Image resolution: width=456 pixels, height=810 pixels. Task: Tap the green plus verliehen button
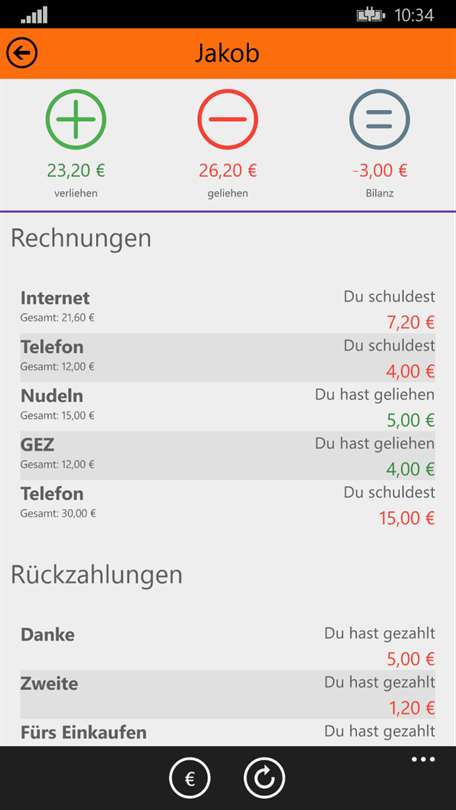pyautogui.click(x=76, y=119)
